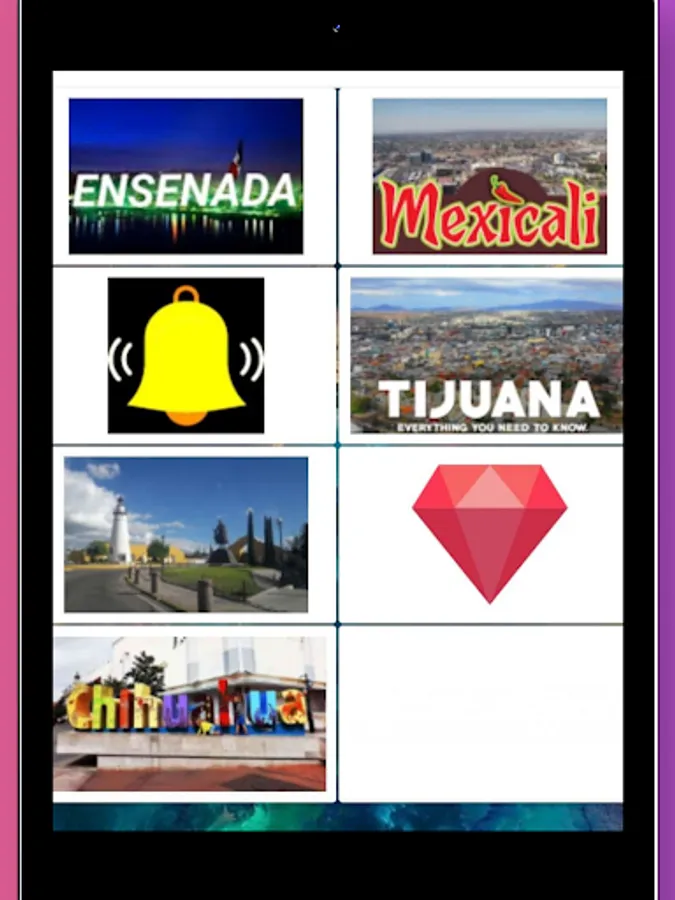This screenshot has width=675, height=900.
Task: Tap the yellow bell tile
Action: [186, 355]
